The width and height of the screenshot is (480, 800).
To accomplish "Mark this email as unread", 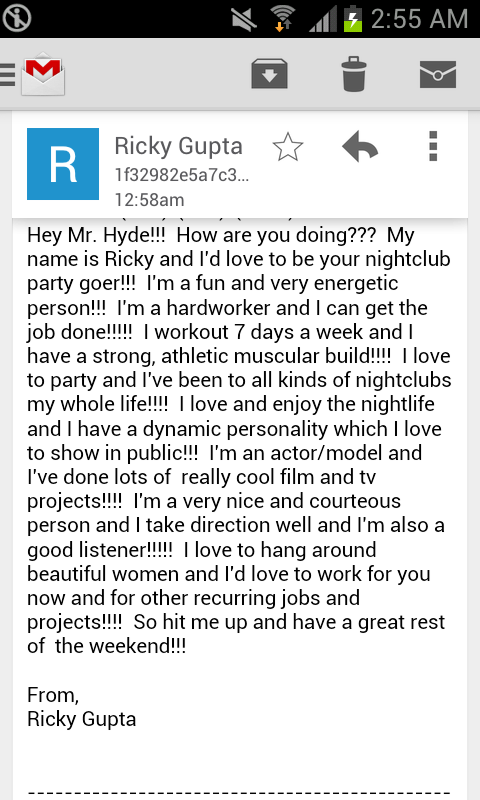I will (x=438, y=74).
